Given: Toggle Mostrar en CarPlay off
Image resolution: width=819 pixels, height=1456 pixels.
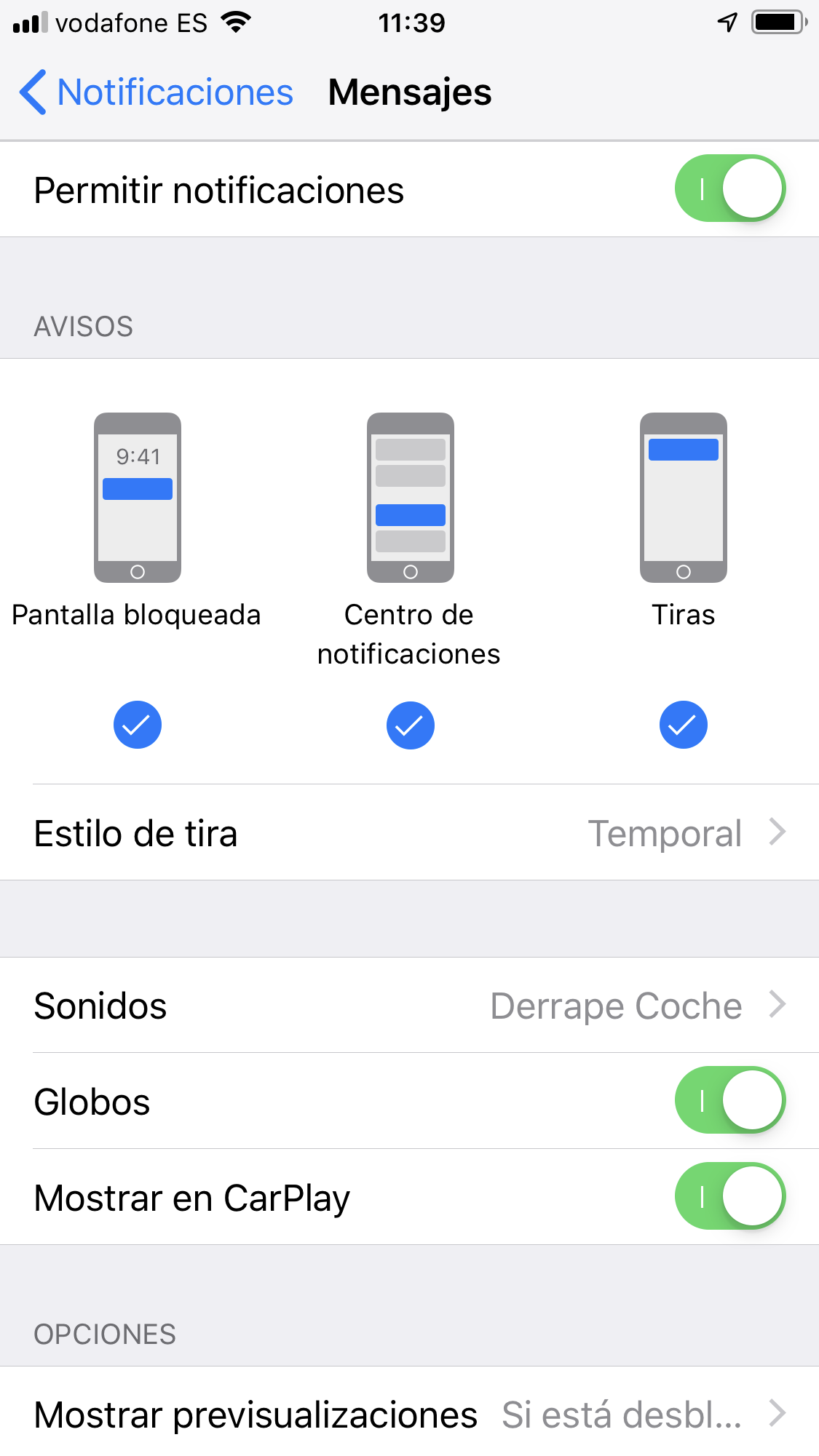Looking at the screenshot, I should (x=730, y=1196).
